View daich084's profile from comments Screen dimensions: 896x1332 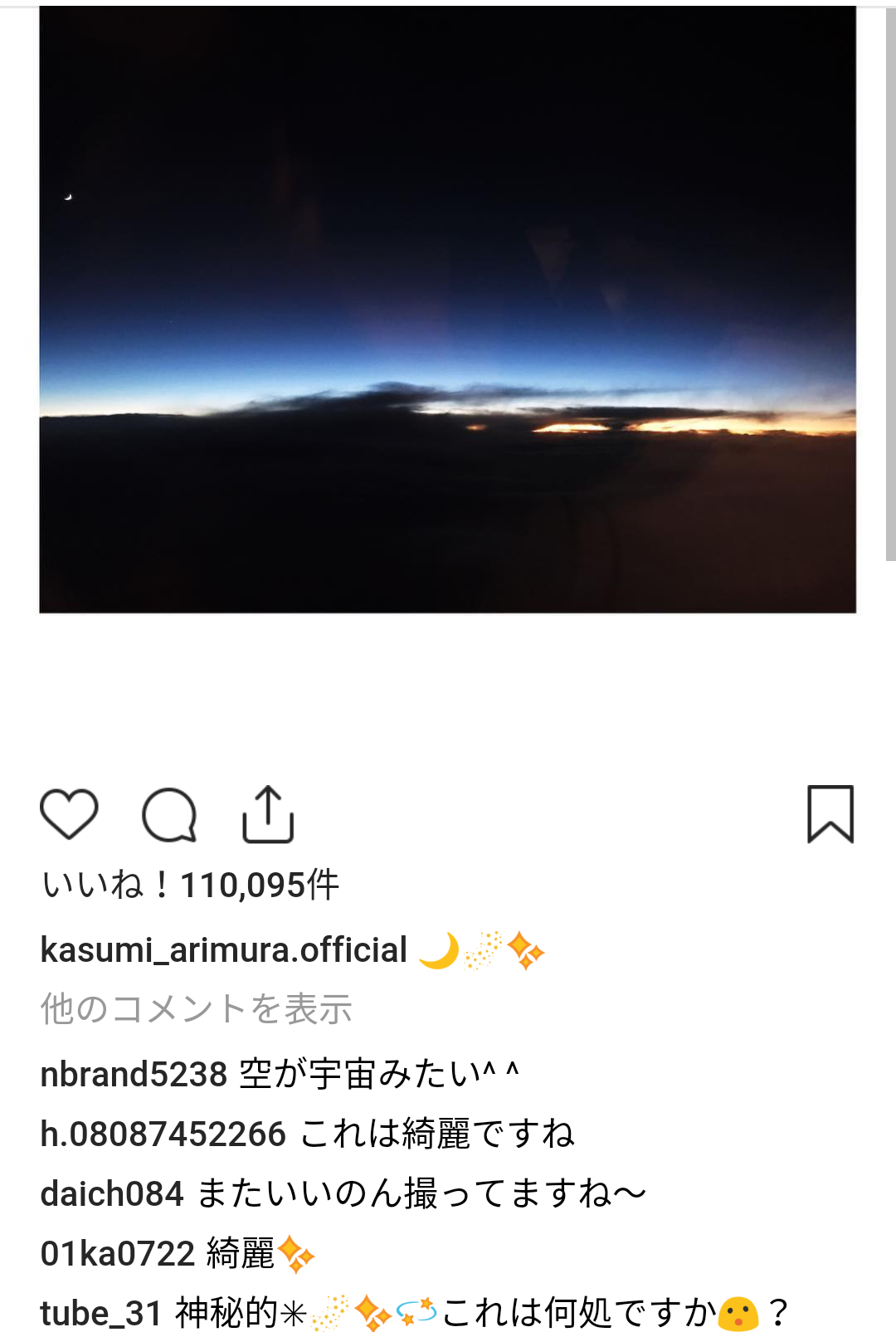(112, 1193)
